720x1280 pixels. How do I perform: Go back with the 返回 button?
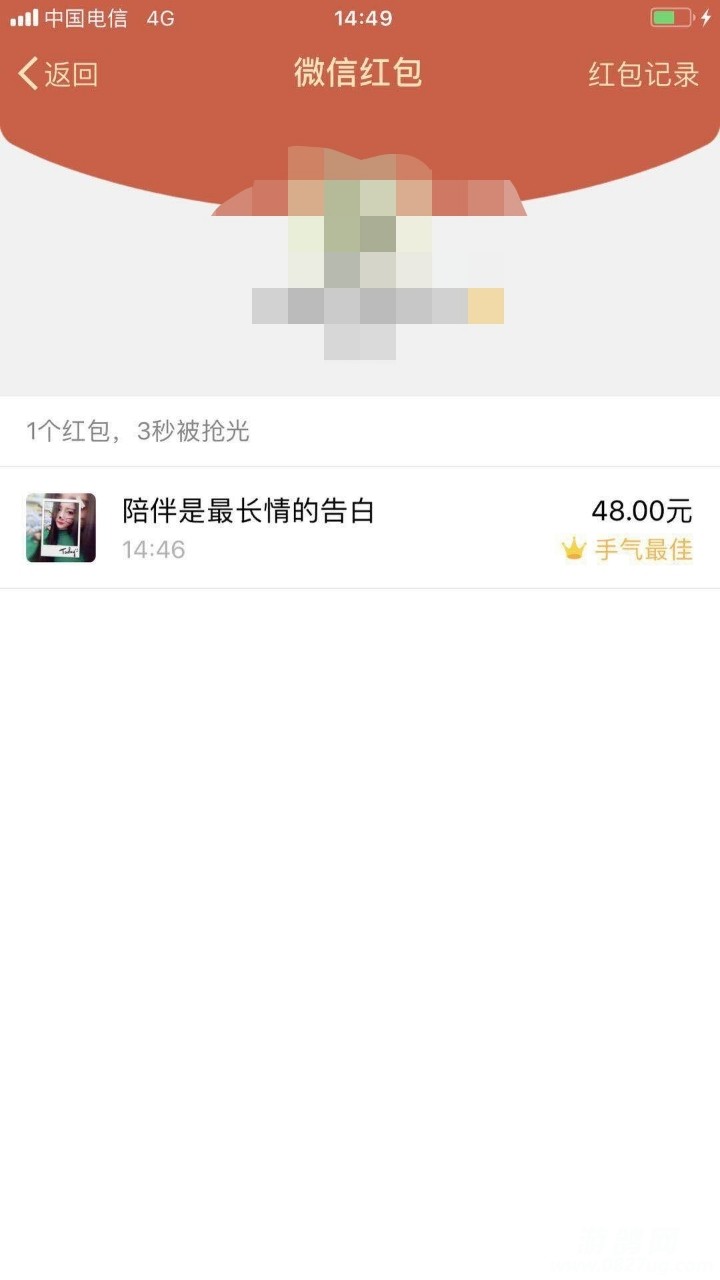coord(58,74)
